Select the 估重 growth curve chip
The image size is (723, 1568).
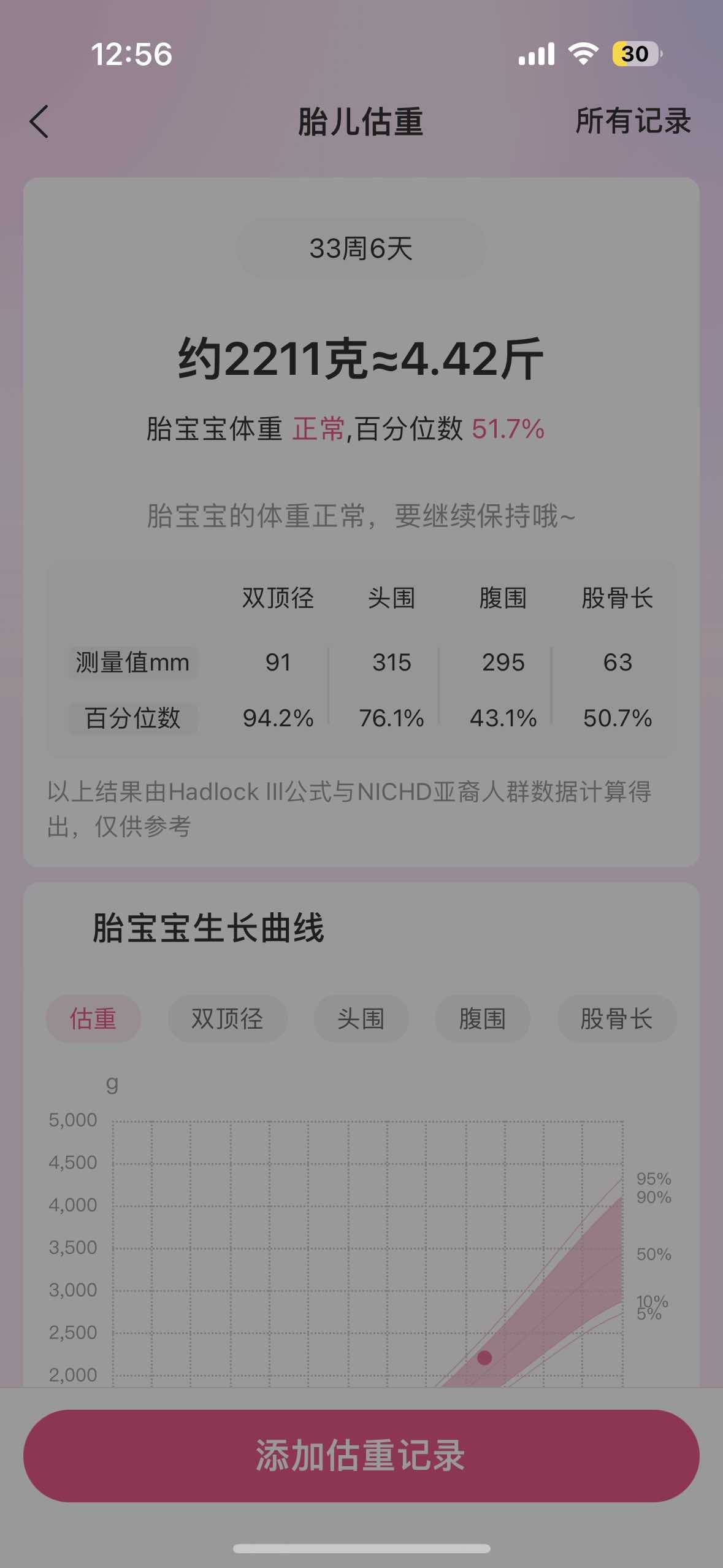point(93,1018)
